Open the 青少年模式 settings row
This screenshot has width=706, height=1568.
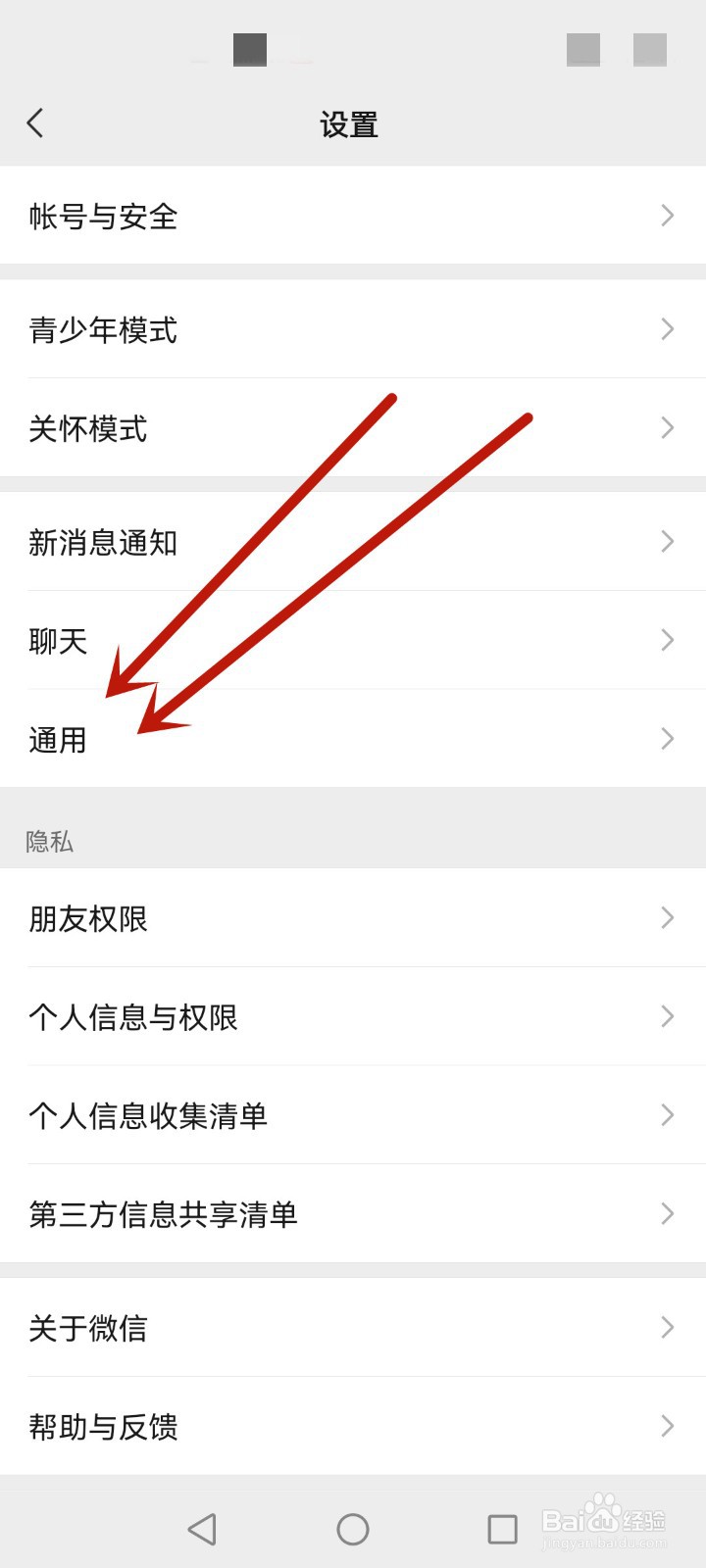353,330
